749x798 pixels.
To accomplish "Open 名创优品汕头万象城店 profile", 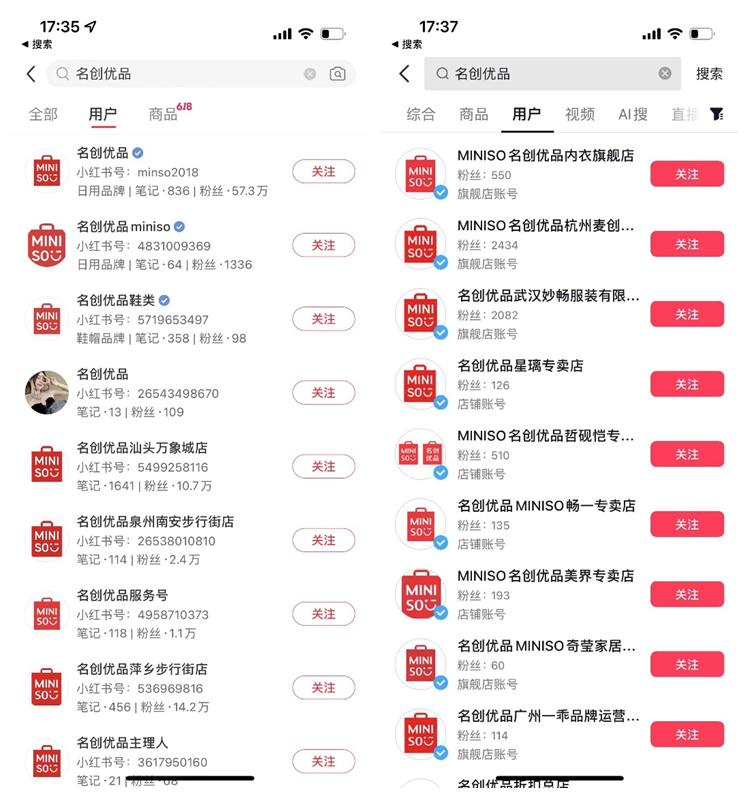I will (x=142, y=448).
